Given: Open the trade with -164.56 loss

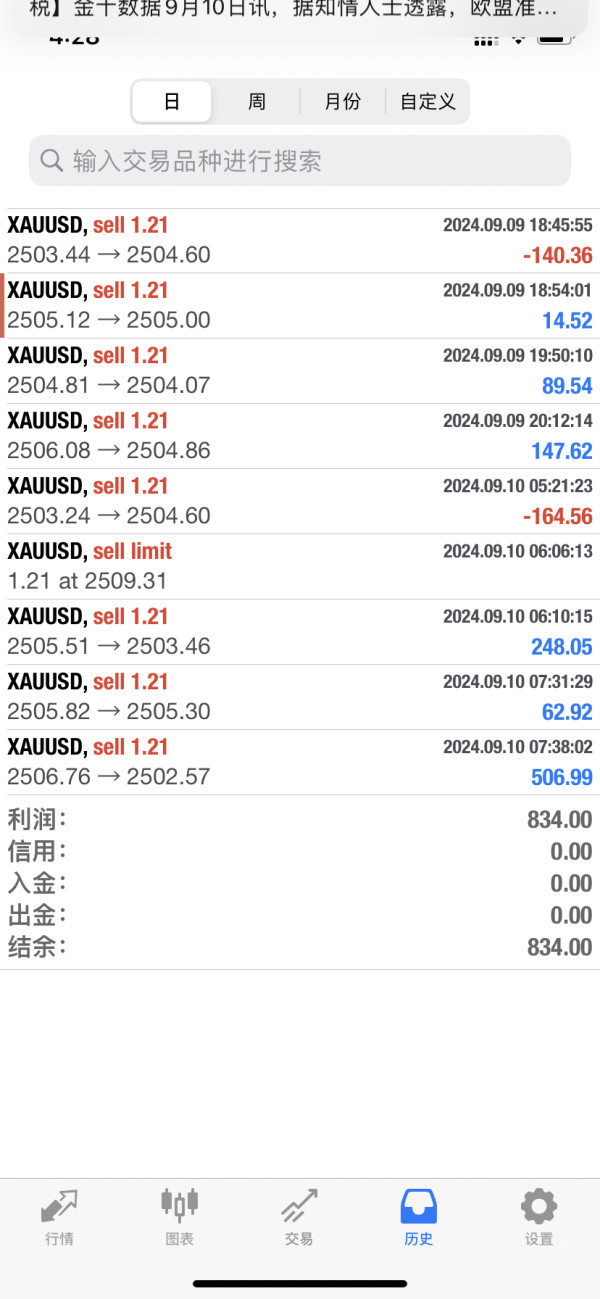Looking at the screenshot, I should point(300,501).
